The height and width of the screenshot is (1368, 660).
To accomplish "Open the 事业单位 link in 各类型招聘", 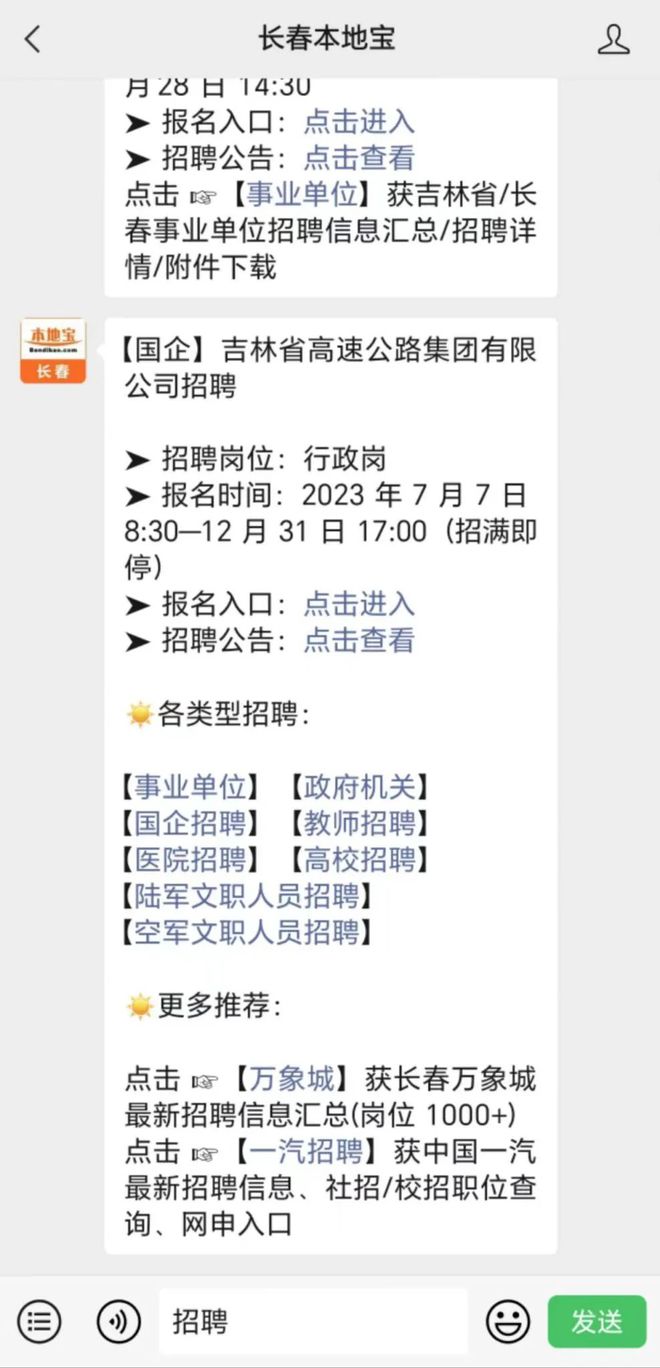I will click(190, 787).
